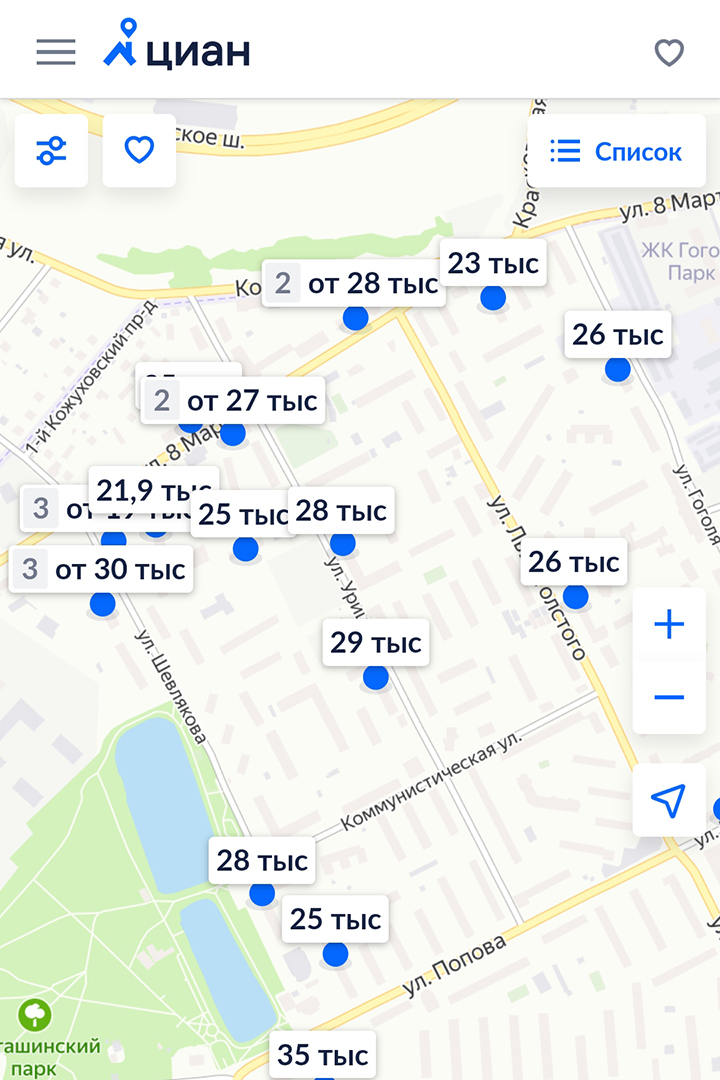The height and width of the screenshot is (1080, 720).
Task: Open the 21,9 тыс listing marker
Action: pos(140,486)
